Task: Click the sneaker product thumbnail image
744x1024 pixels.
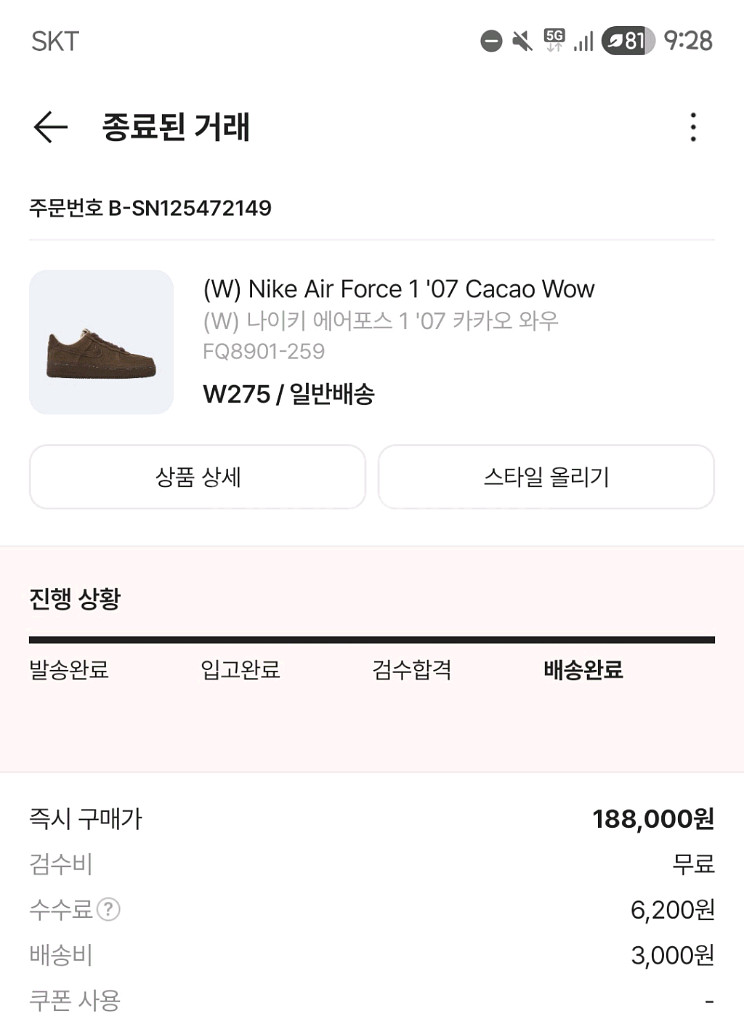Action: [x=101, y=341]
